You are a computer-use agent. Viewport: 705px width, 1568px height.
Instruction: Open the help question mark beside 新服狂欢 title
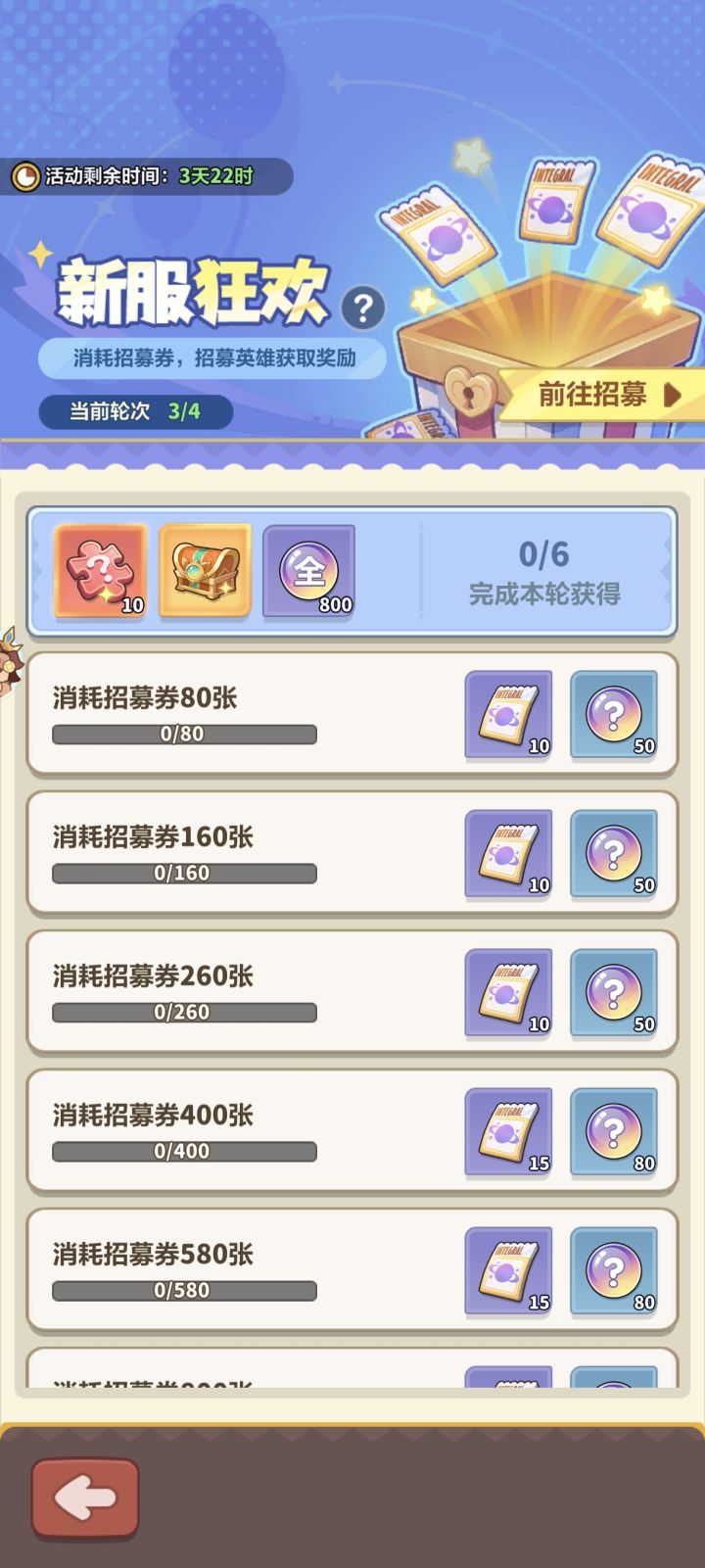pos(363,309)
